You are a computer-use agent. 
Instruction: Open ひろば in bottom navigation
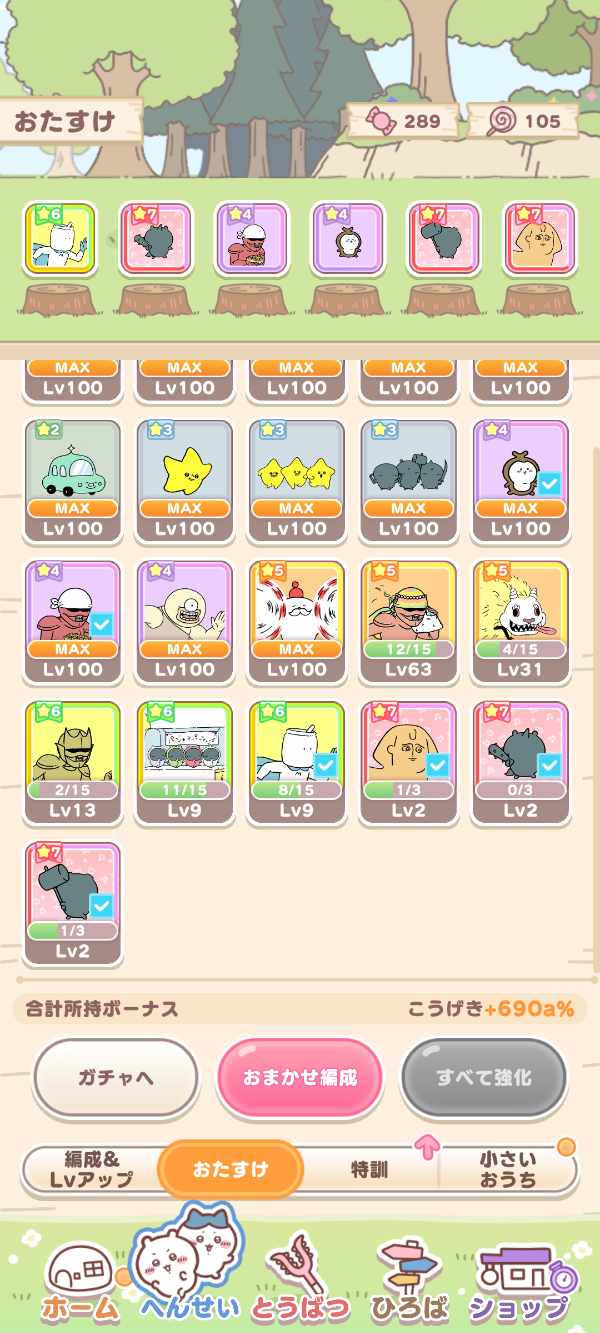coord(409,1280)
